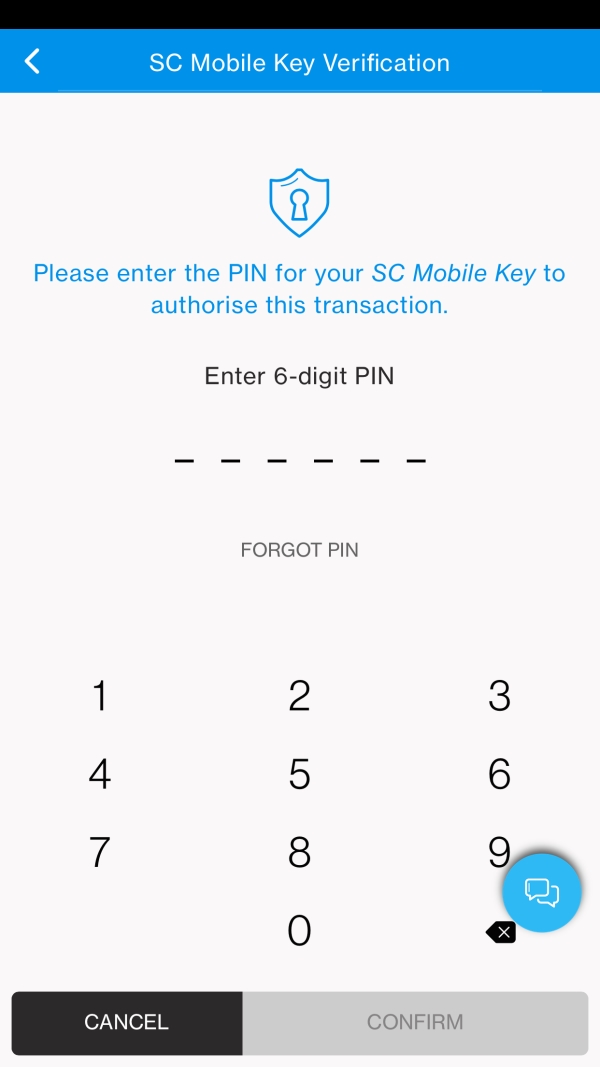Enter digit 5 on the keypad
This screenshot has height=1067, width=600.
299,773
